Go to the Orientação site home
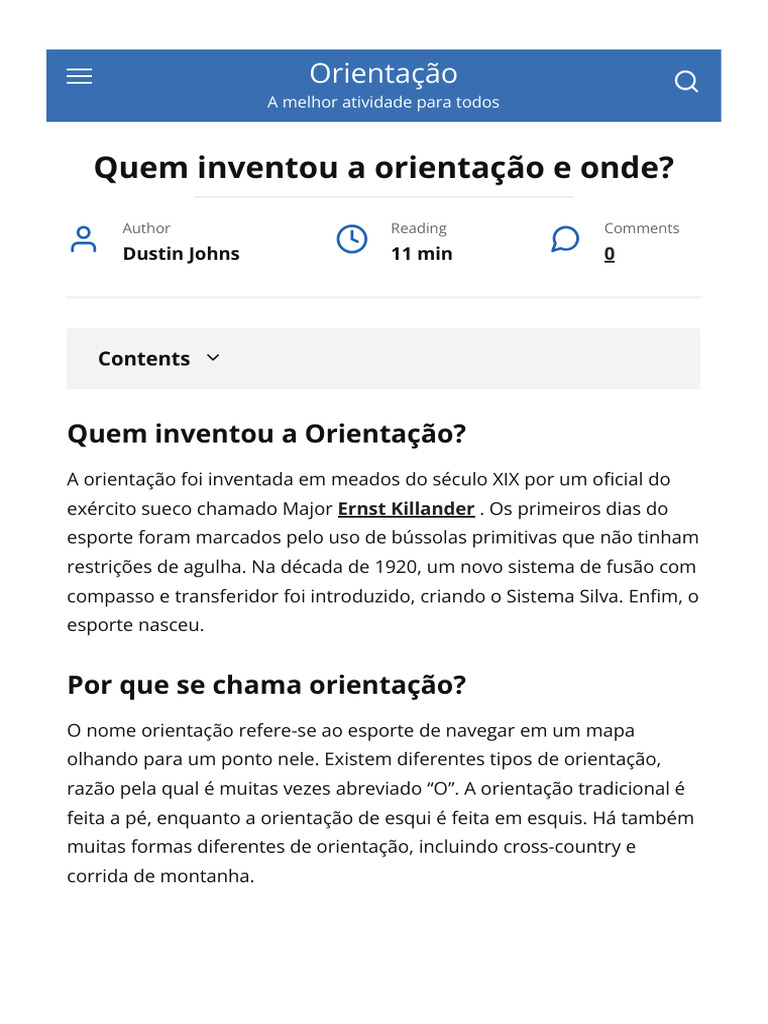 click(383, 73)
